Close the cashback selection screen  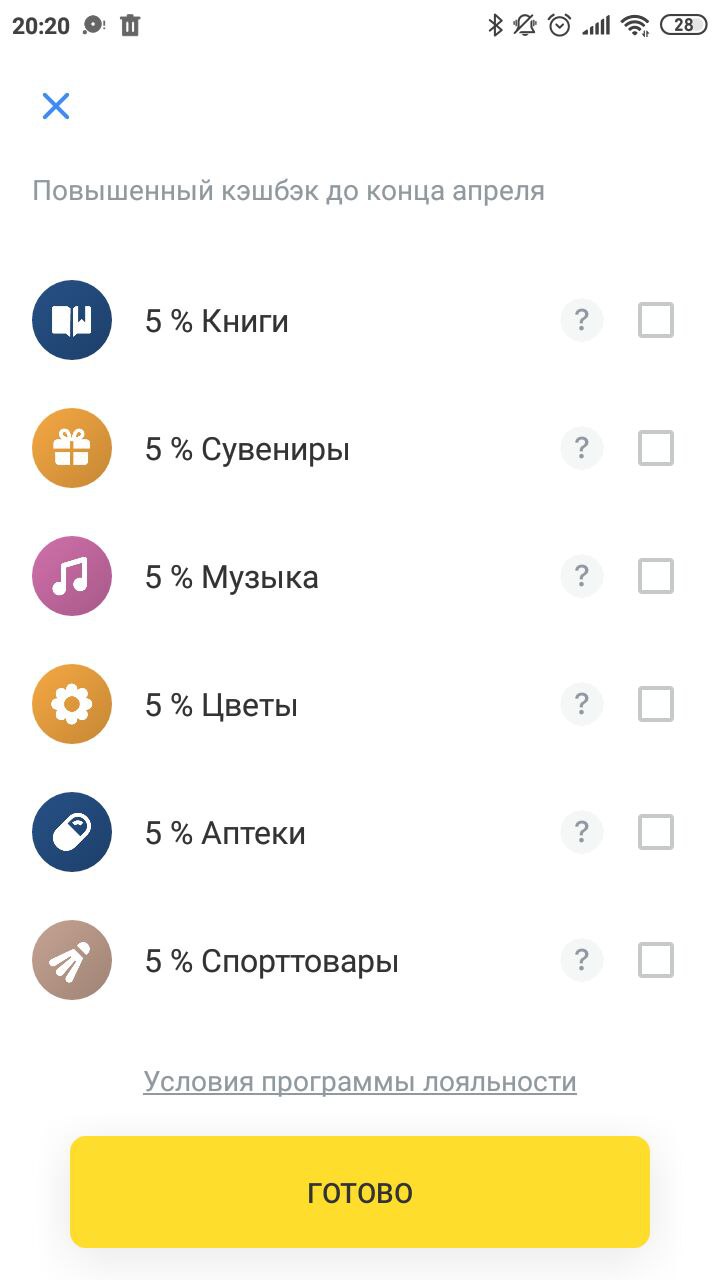click(56, 106)
